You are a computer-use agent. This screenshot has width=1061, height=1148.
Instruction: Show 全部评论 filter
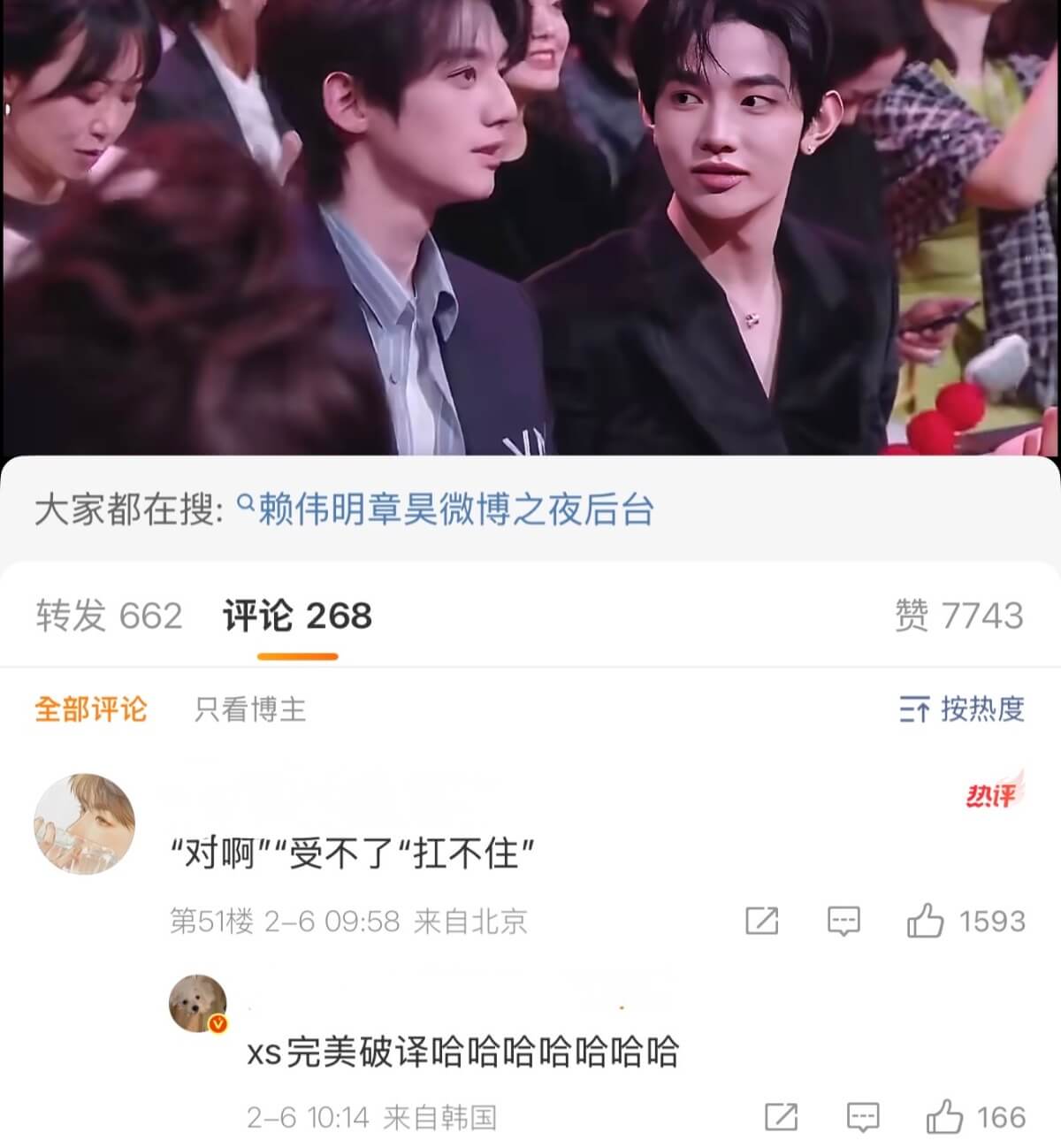point(91,709)
